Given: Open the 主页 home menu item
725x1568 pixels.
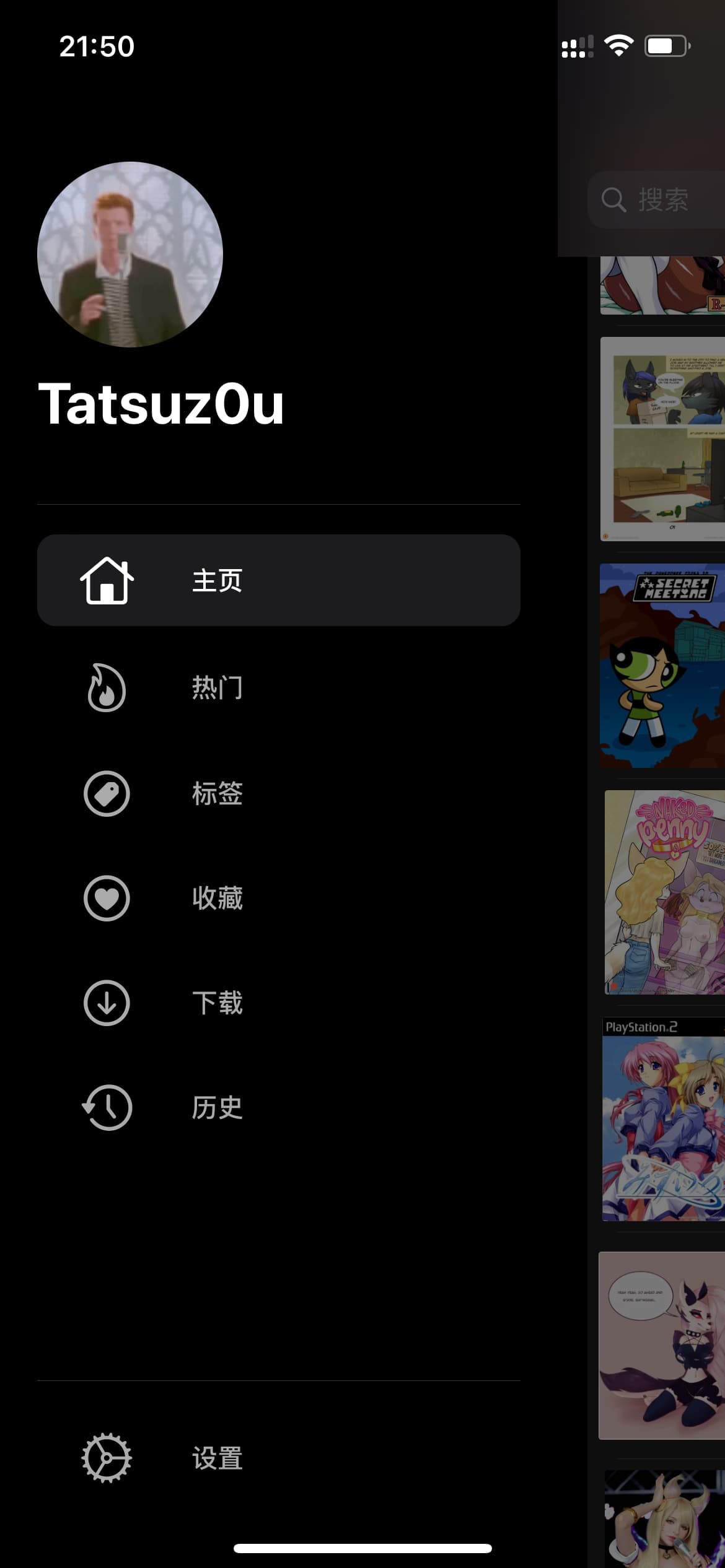Looking at the screenshot, I should click(278, 580).
